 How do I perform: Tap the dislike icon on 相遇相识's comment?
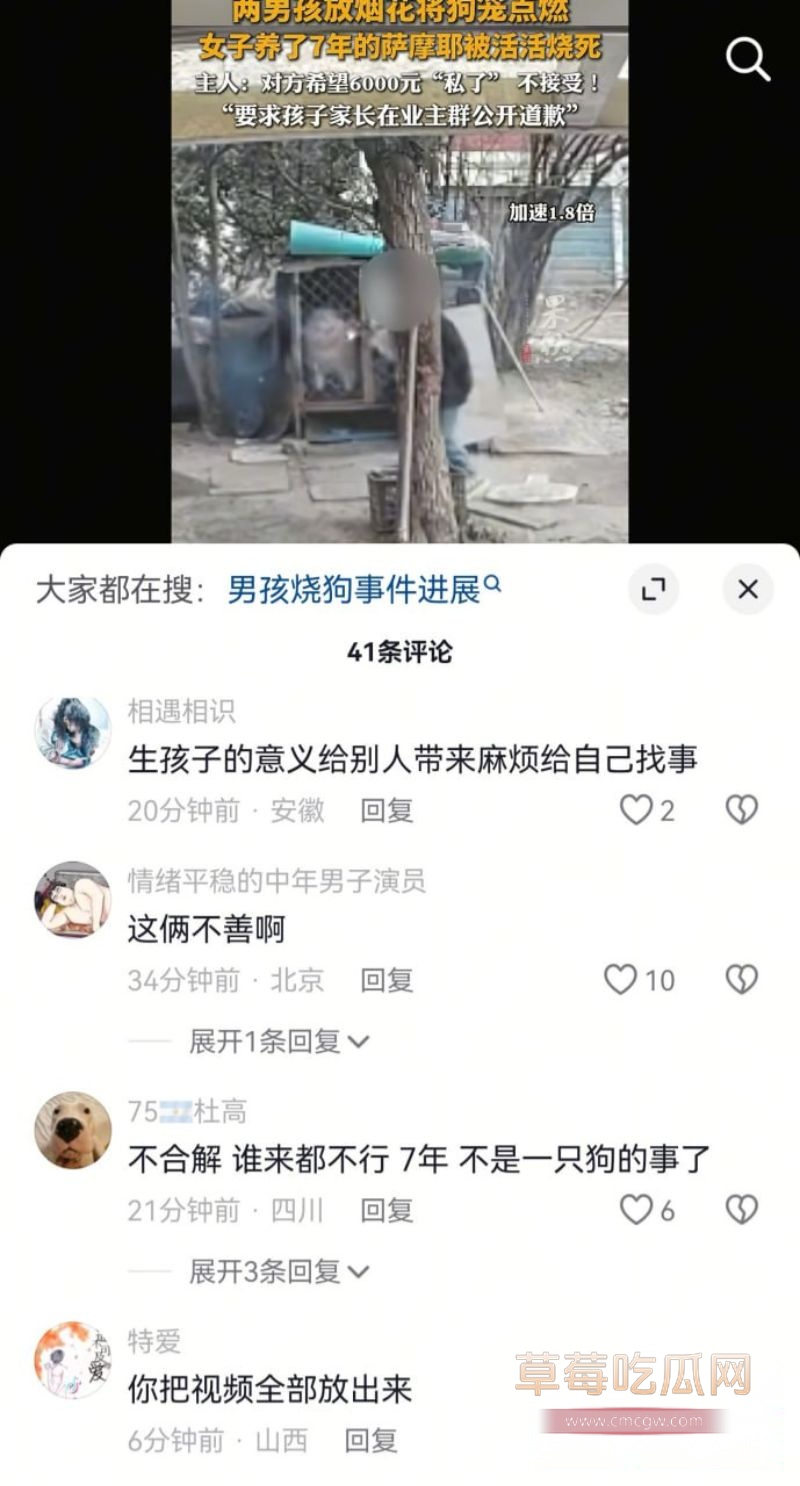(741, 810)
